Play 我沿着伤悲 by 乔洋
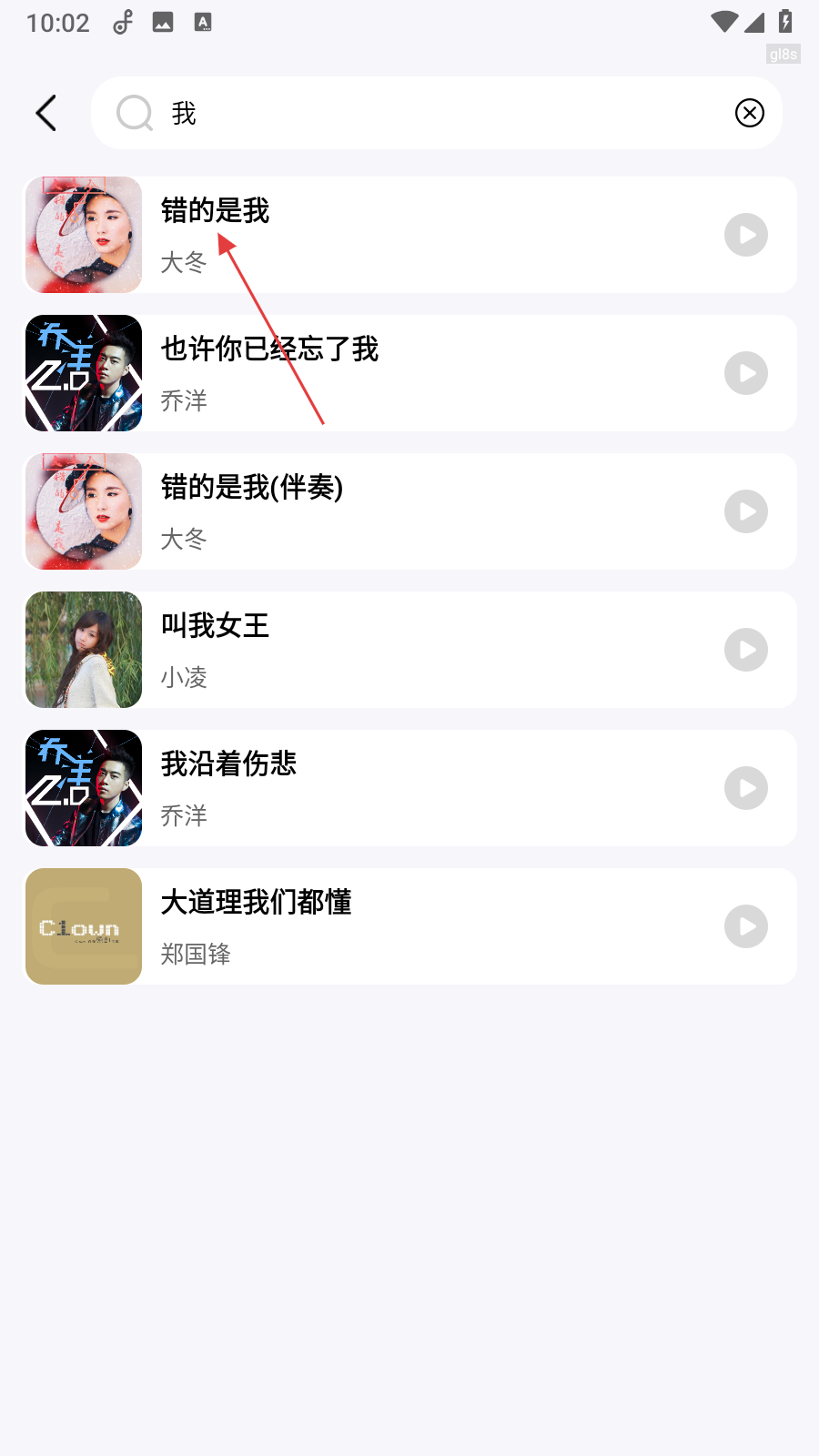 coord(746,788)
